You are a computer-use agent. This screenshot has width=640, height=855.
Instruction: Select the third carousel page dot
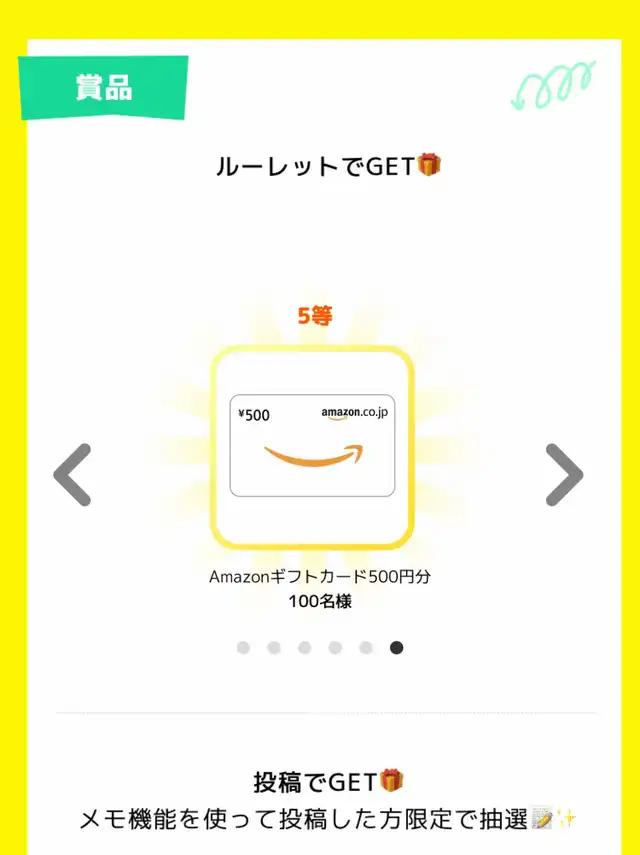point(305,647)
